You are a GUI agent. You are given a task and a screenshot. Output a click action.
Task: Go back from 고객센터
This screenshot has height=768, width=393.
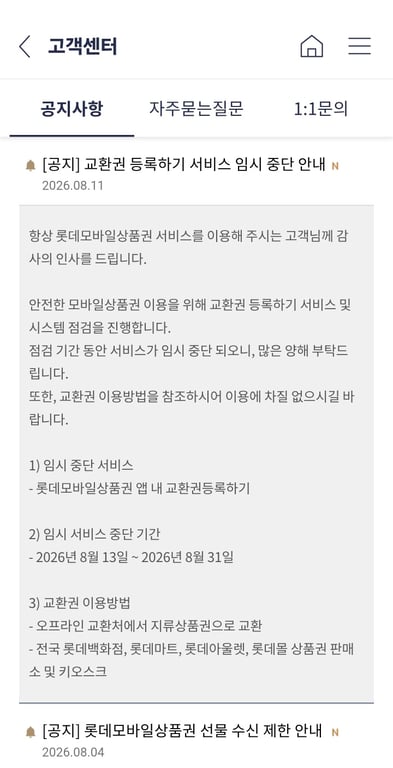(25, 47)
